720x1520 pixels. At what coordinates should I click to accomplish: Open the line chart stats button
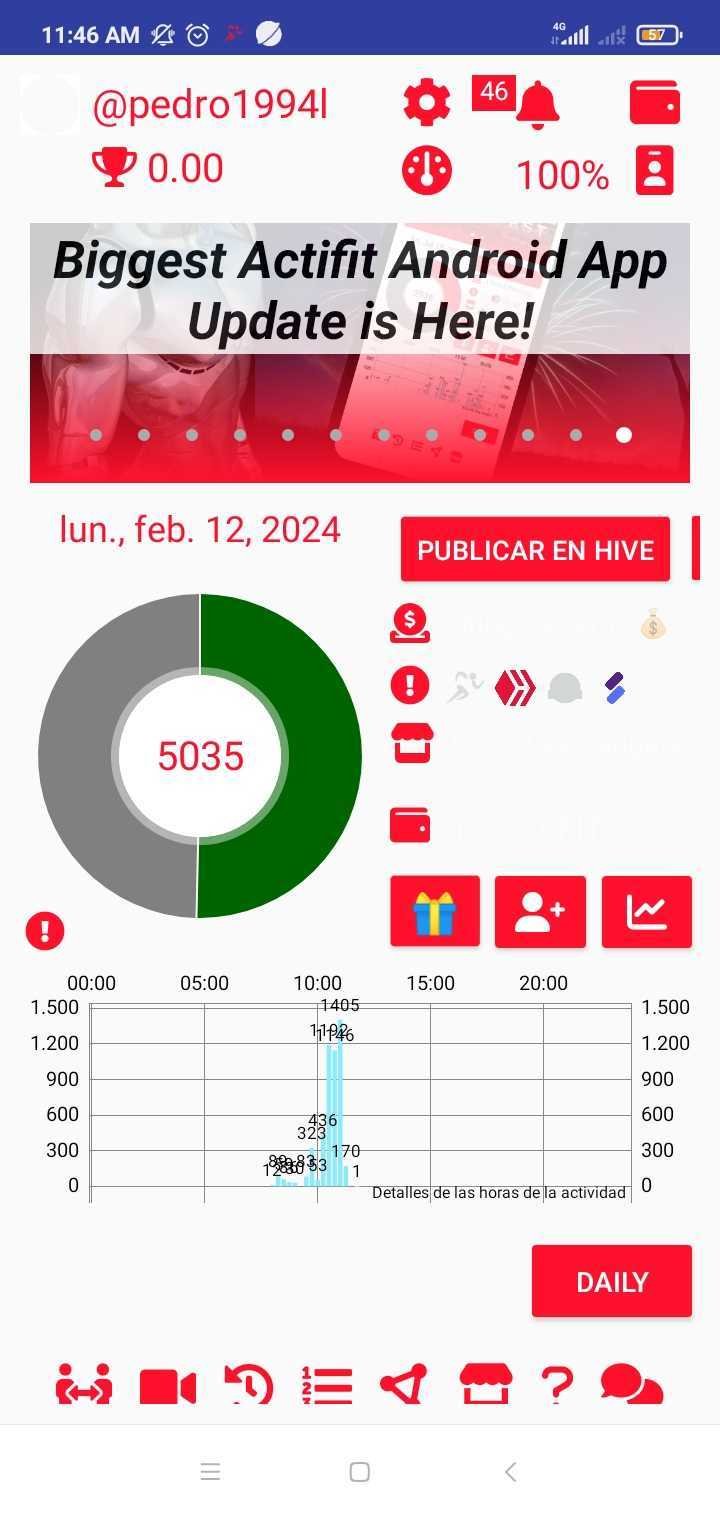[x=647, y=911]
